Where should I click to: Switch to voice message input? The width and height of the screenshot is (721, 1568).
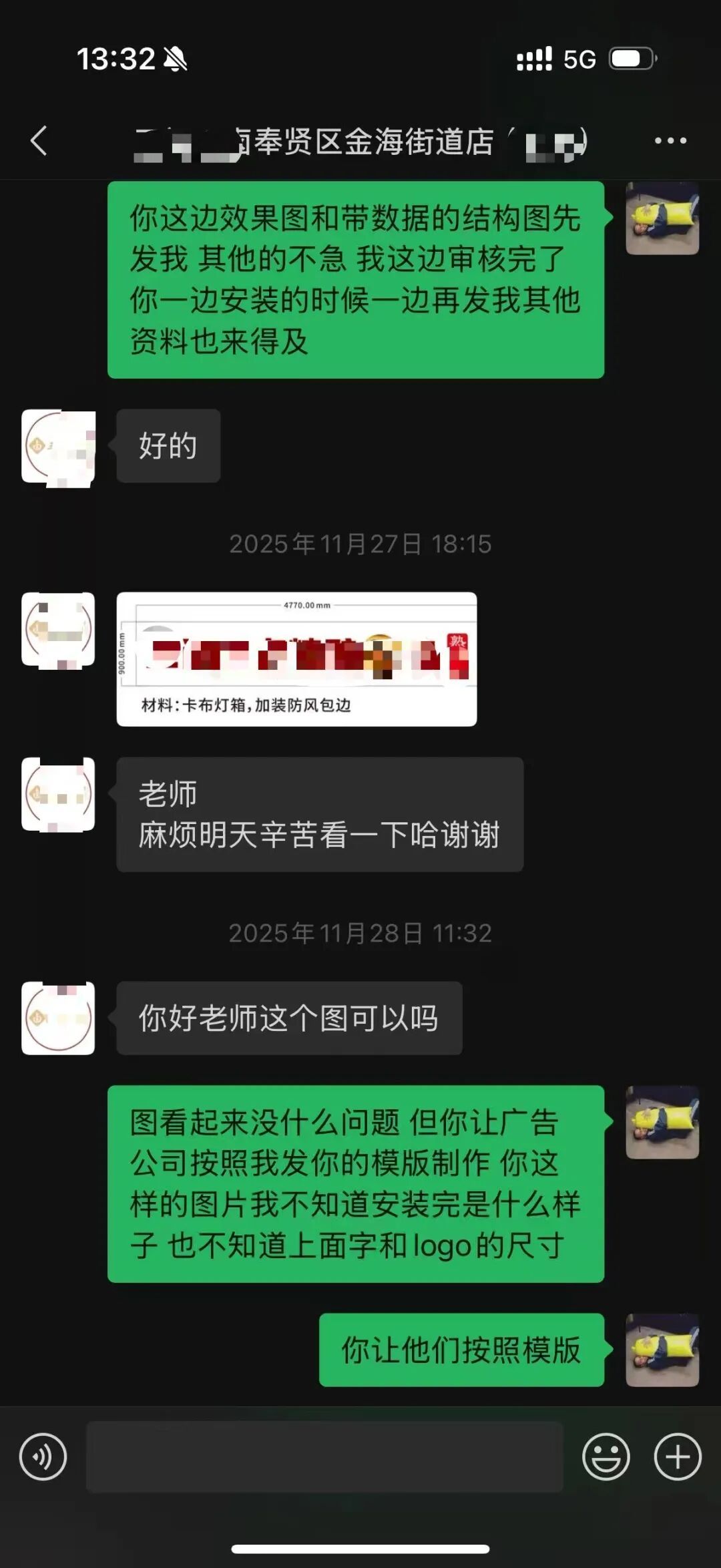tap(43, 1456)
